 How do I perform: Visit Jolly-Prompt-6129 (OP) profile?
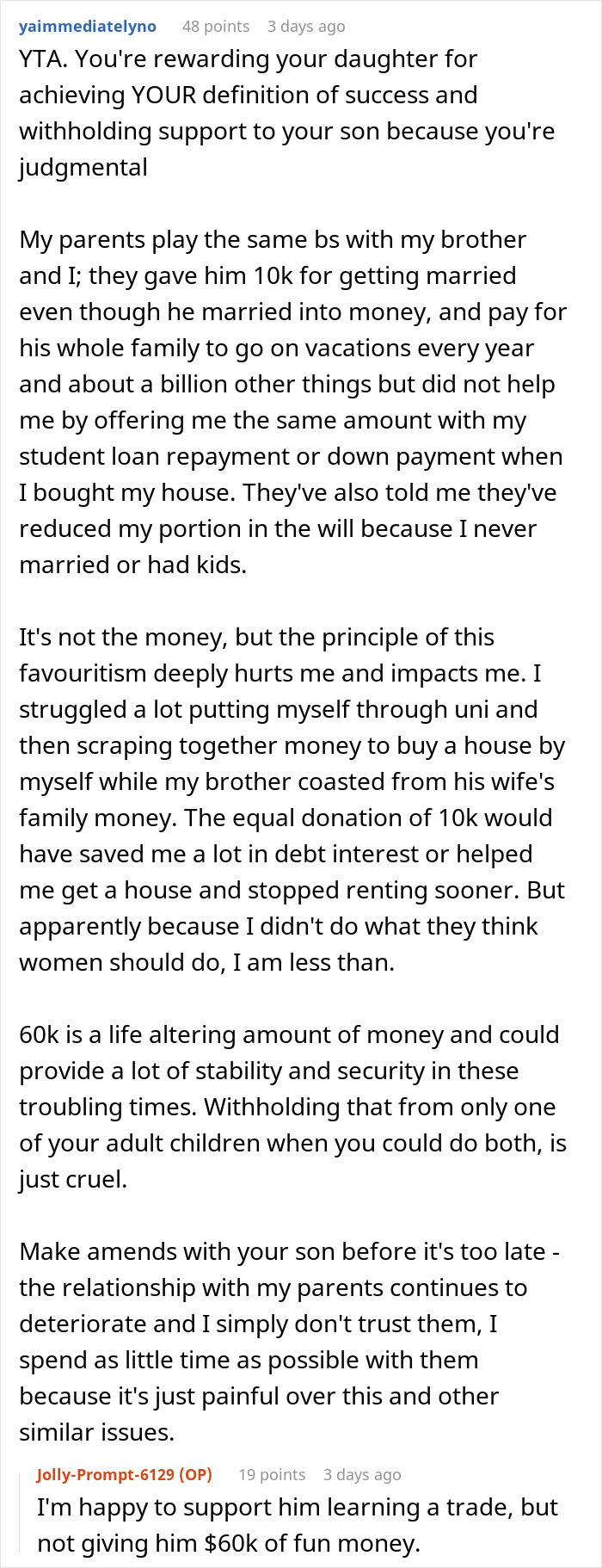point(124,1474)
